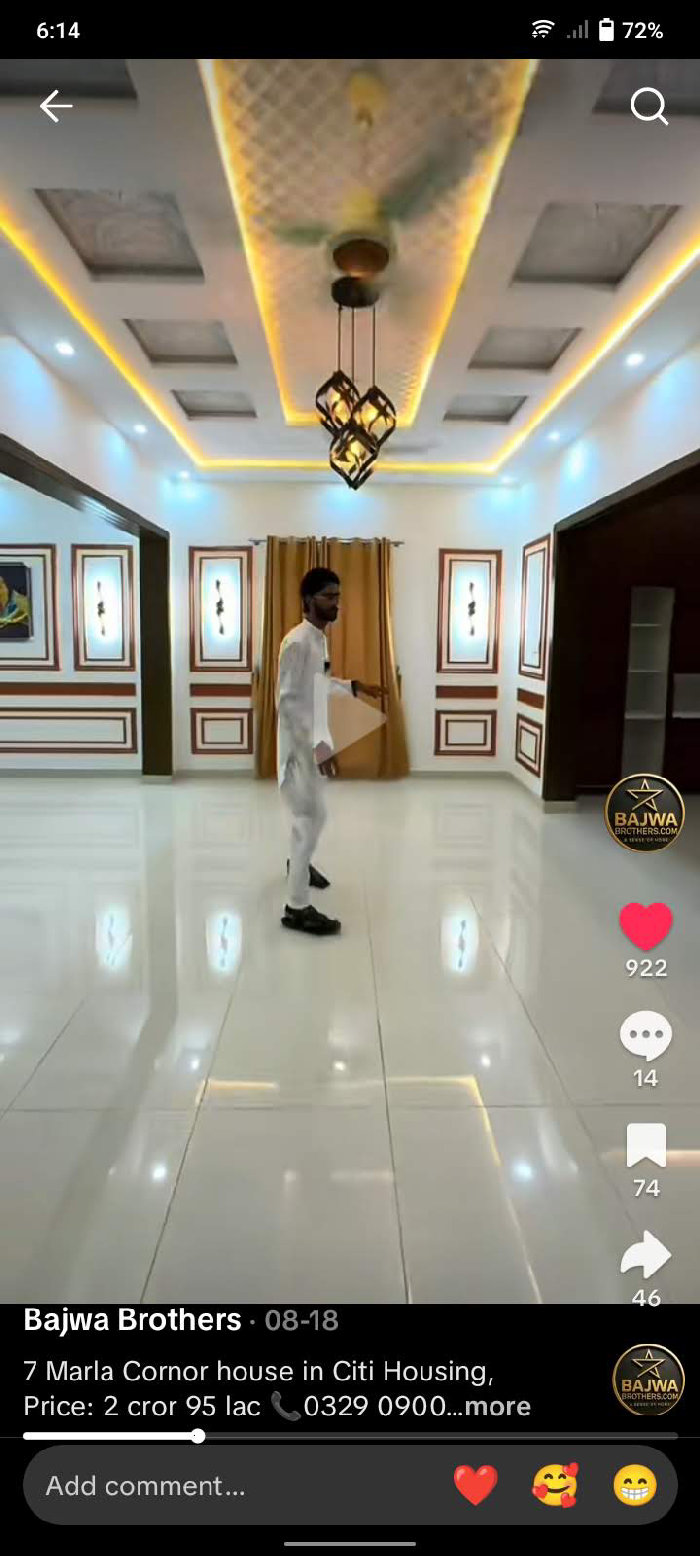Screen dimensions: 700x1556
Task: Go back using the arrow icon
Action: coord(56,106)
